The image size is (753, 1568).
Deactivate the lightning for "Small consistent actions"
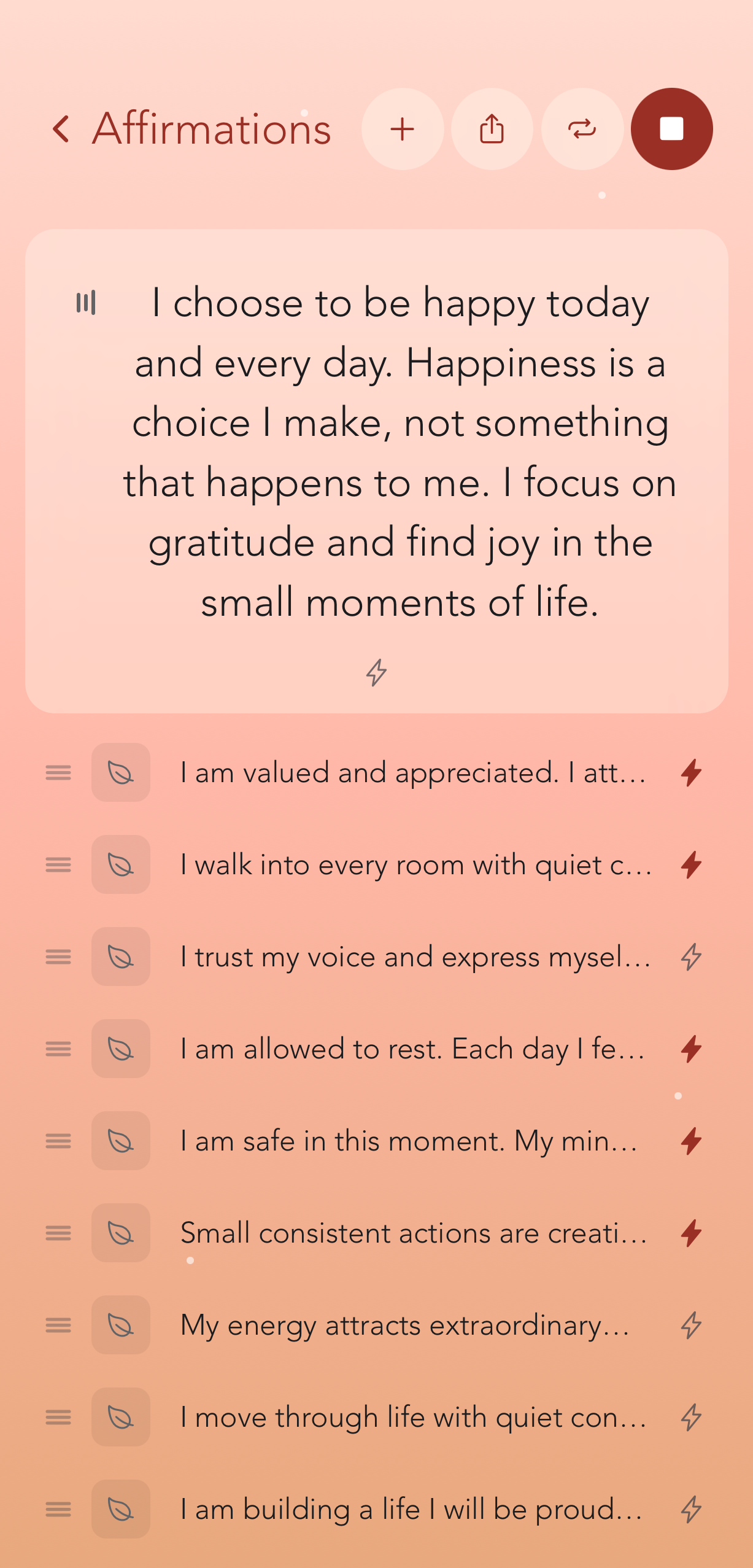(690, 1233)
